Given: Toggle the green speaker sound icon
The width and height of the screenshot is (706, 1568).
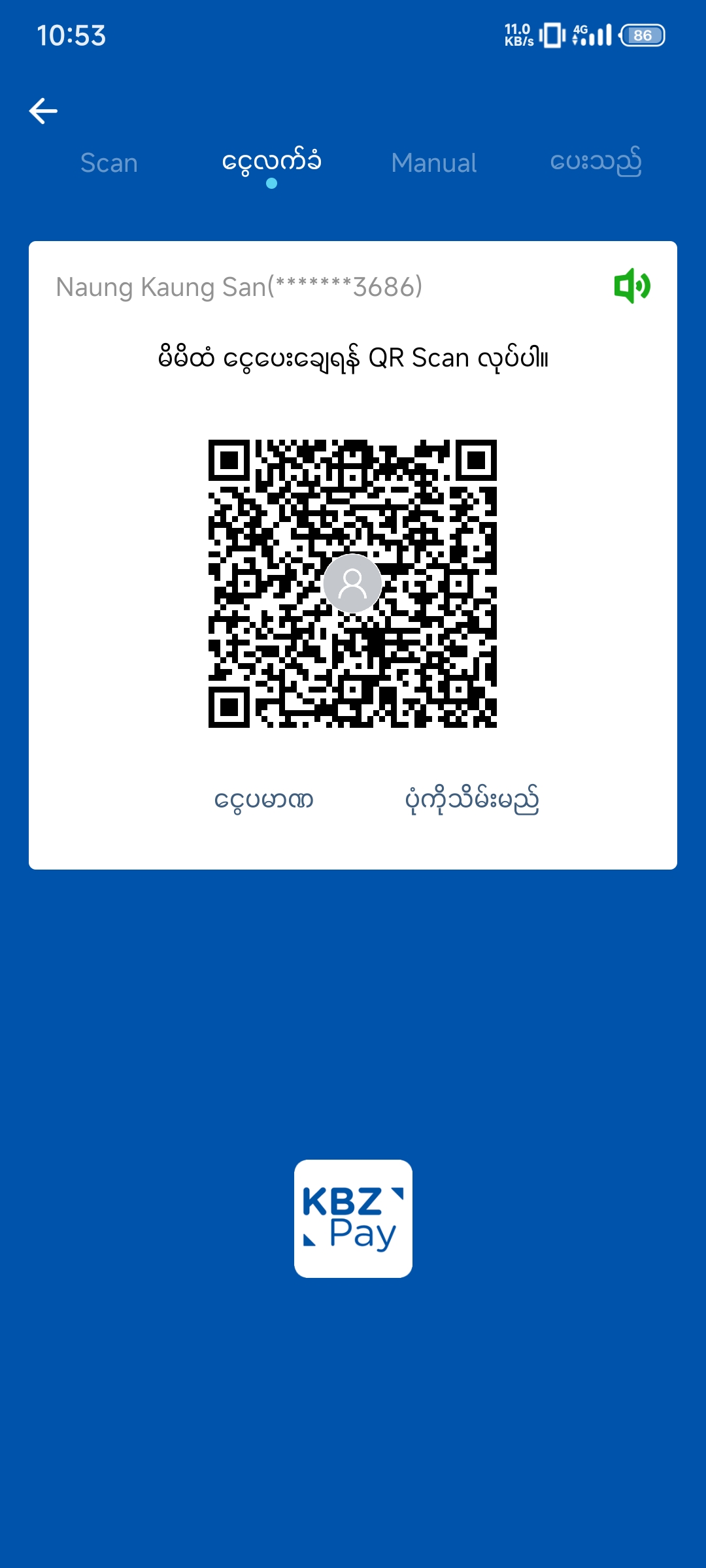Looking at the screenshot, I should tap(631, 286).
